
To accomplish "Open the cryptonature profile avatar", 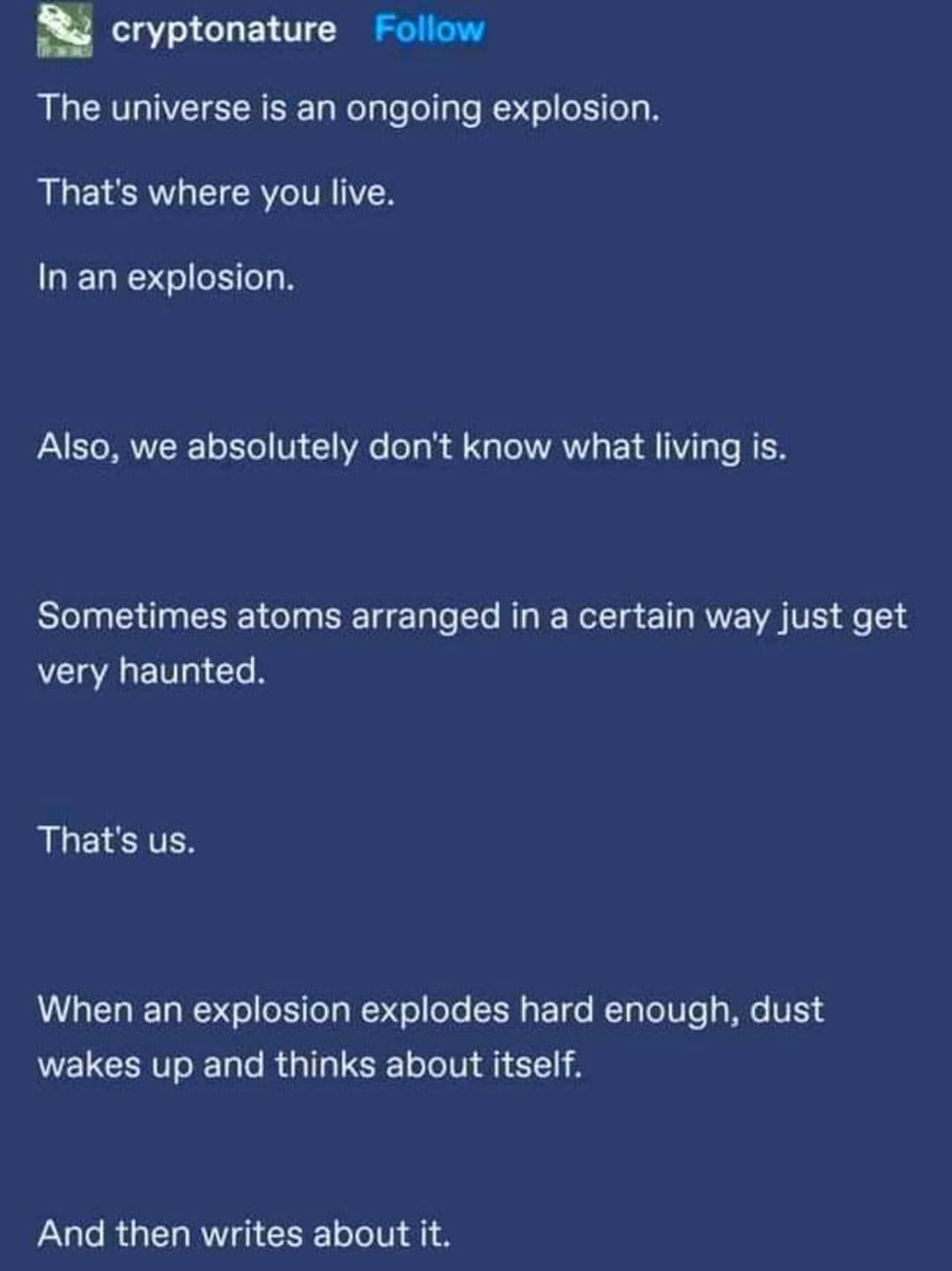I will pyautogui.click(x=63, y=29).
